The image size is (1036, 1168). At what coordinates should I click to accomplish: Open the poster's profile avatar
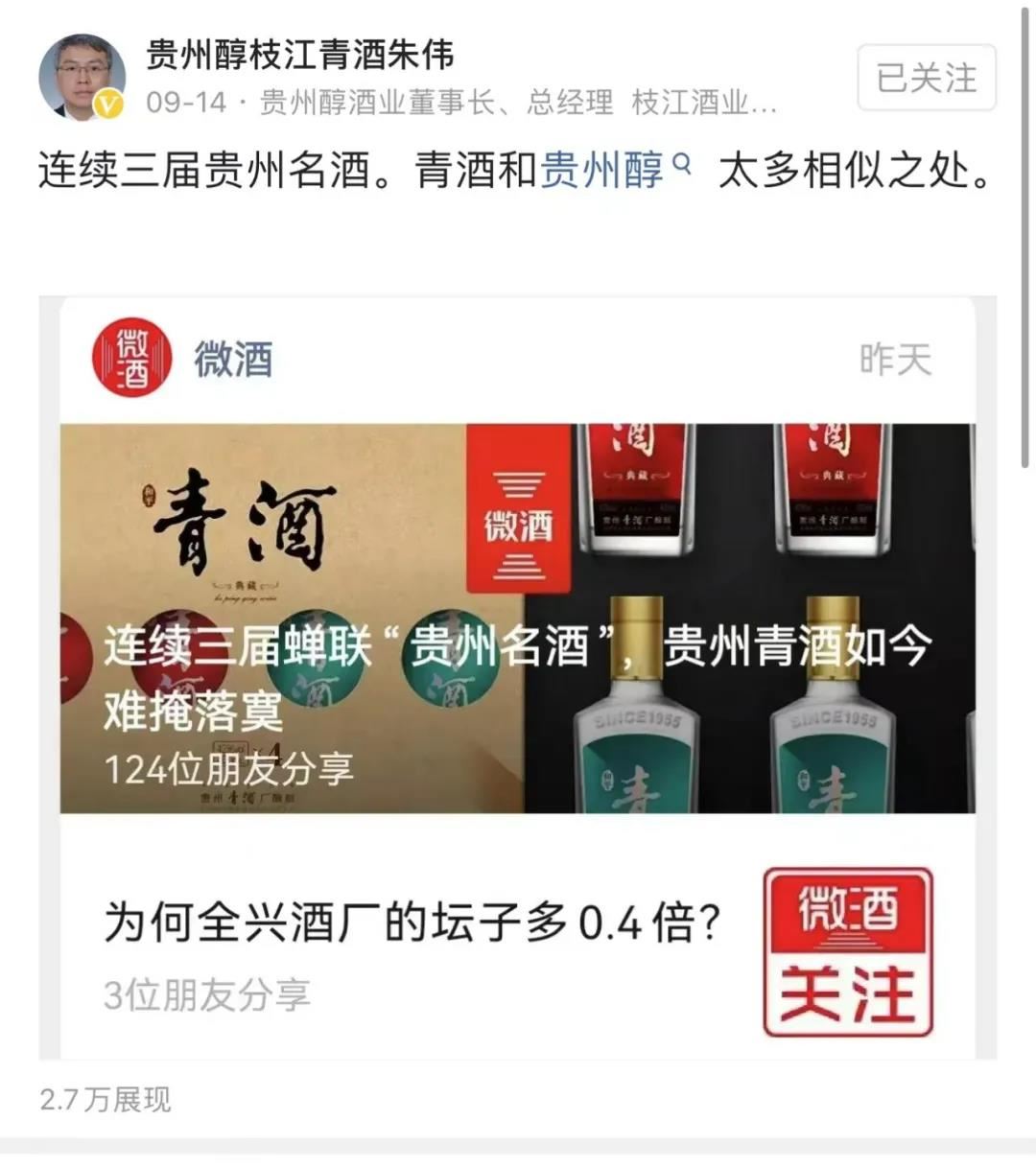(x=82, y=77)
